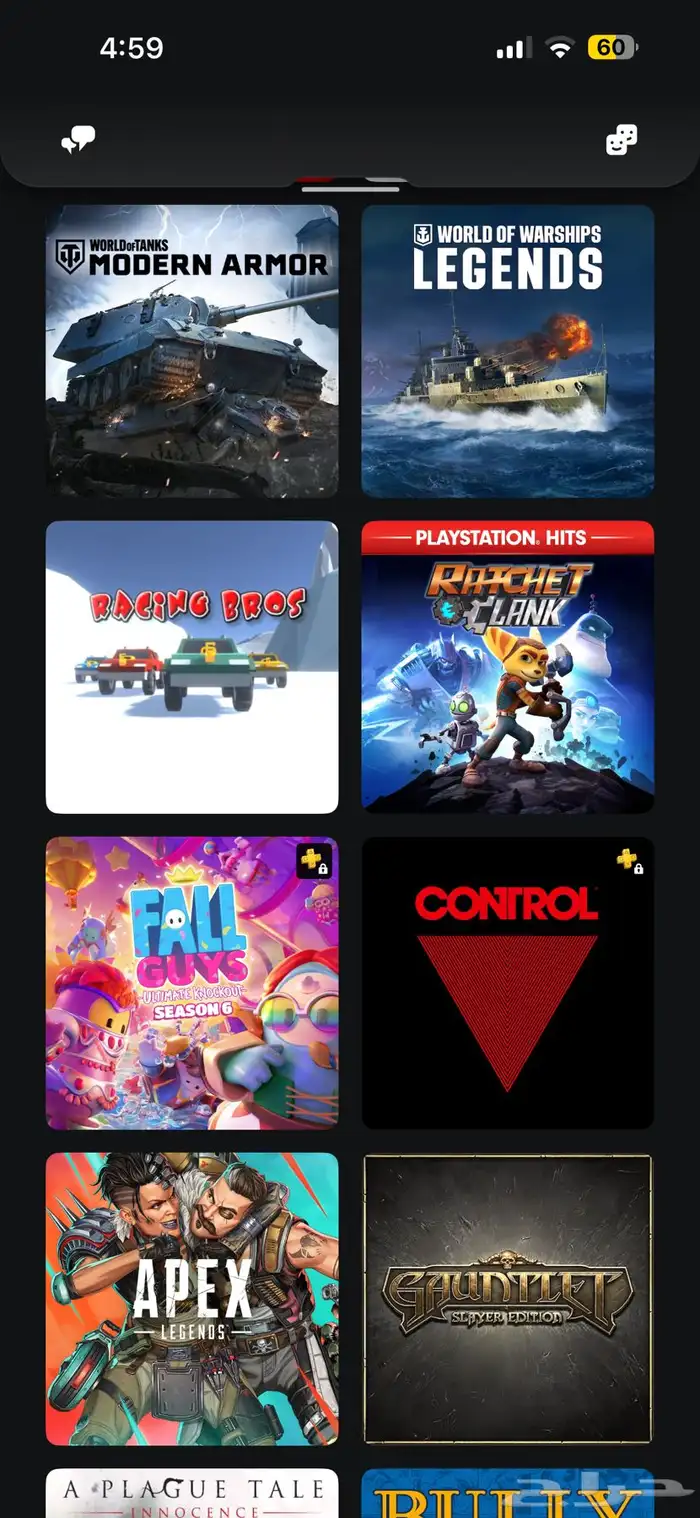Open the Control game tile
The width and height of the screenshot is (700, 1518).
[x=507, y=983]
